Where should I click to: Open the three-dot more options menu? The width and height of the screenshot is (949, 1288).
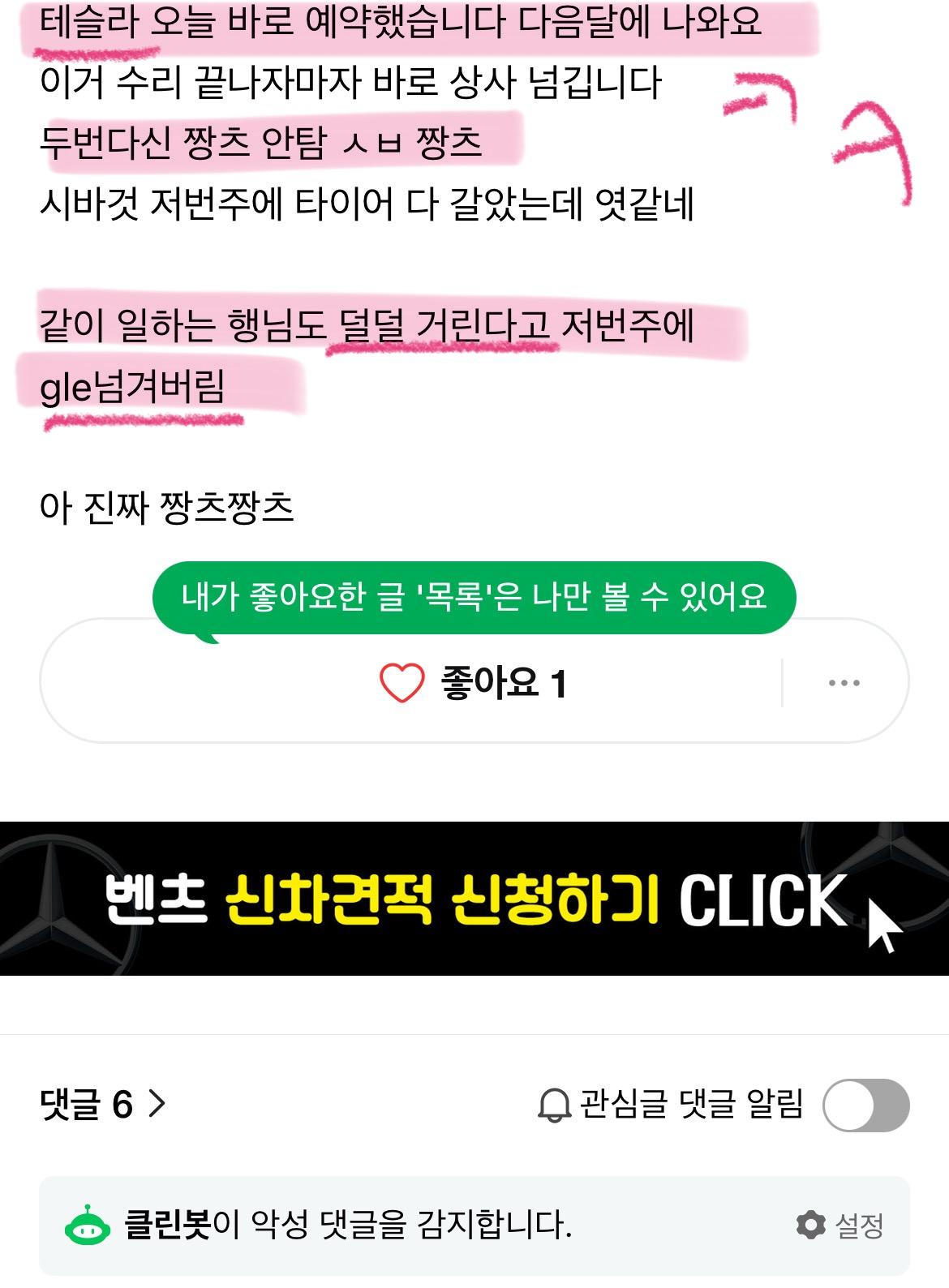point(844,683)
